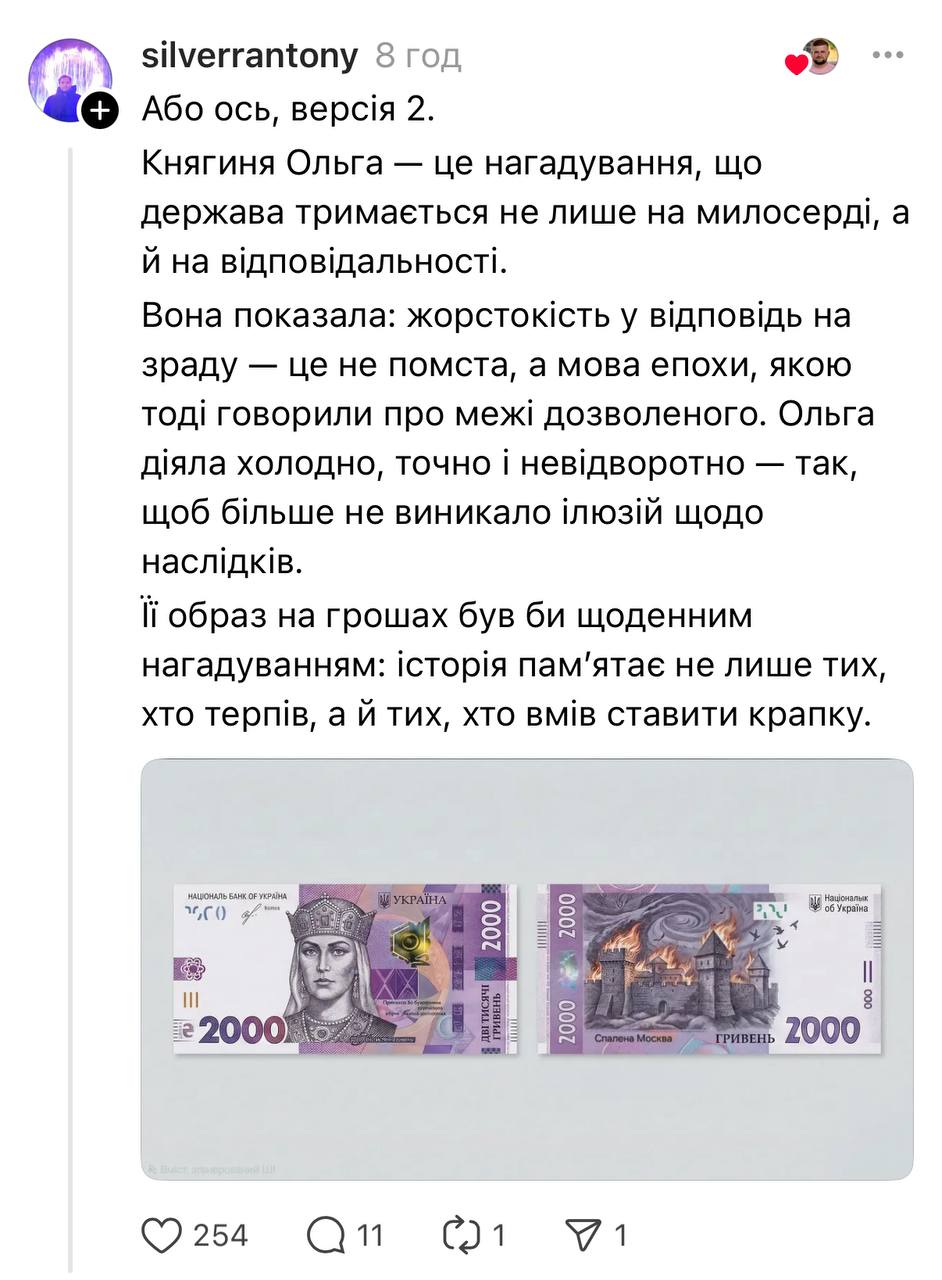Open silverrantony's profile from the username

coord(249,56)
